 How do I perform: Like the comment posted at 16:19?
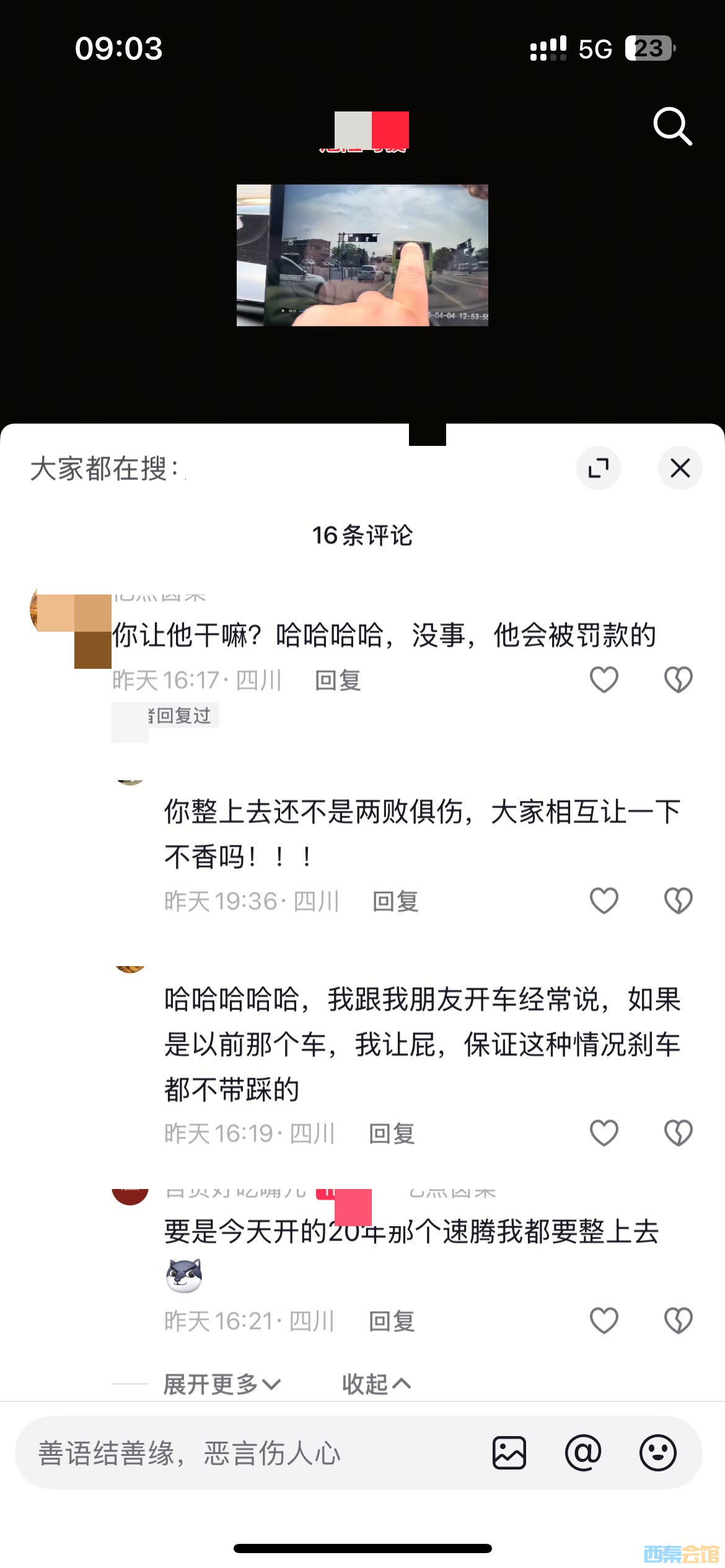click(604, 1133)
